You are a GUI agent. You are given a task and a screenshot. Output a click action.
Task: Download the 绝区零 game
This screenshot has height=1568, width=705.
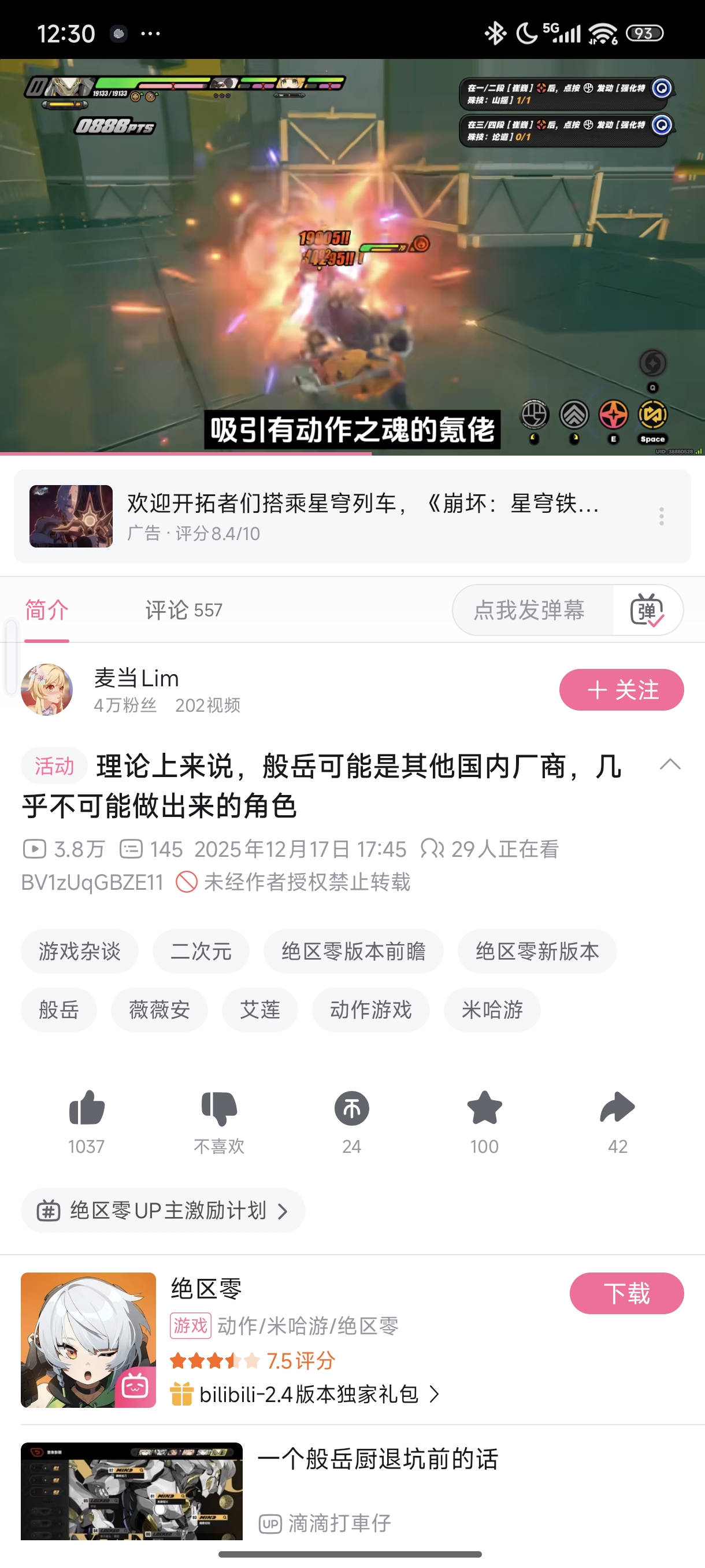click(626, 1293)
